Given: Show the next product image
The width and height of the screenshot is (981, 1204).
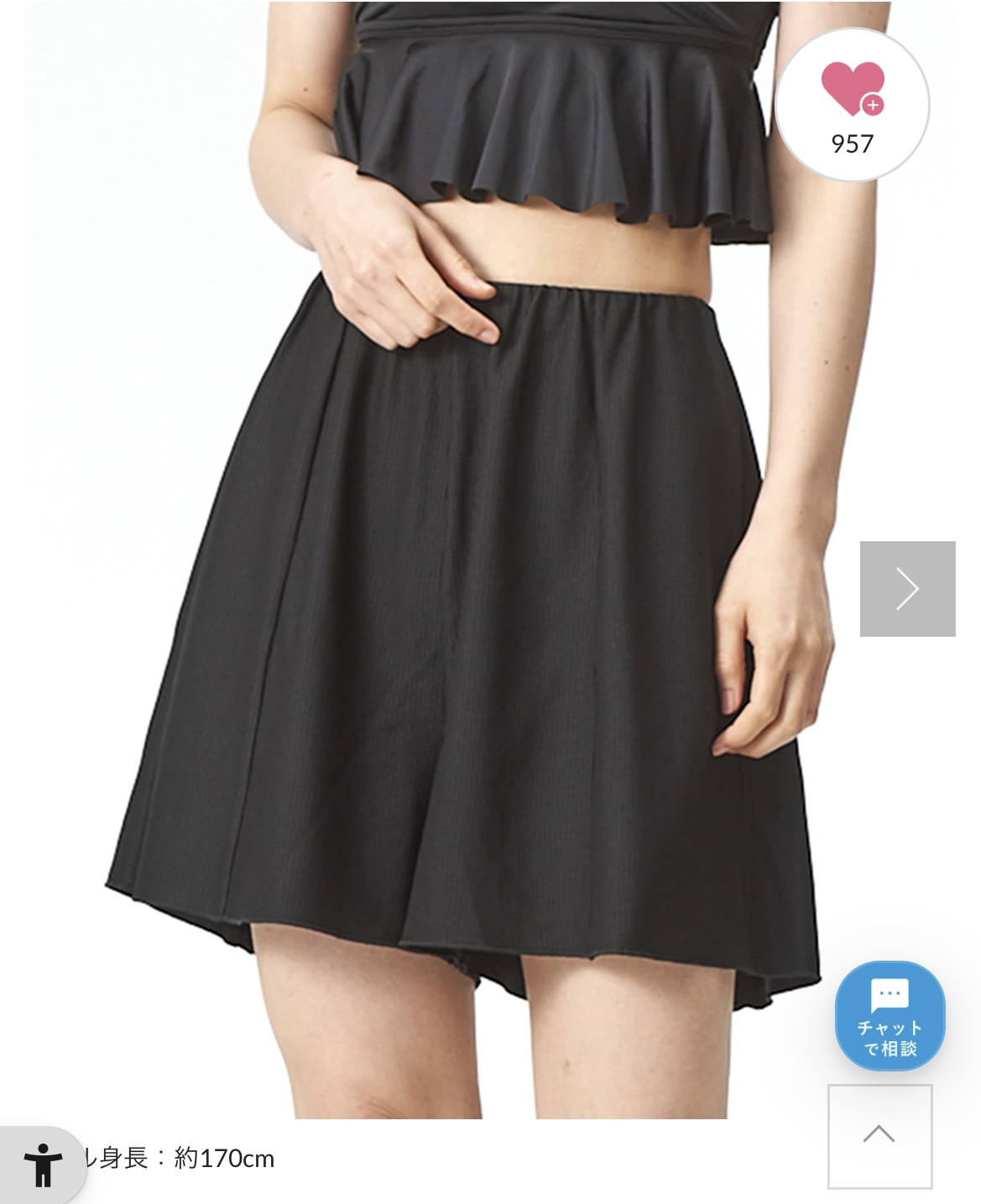Looking at the screenshot, I should [907, 588].
